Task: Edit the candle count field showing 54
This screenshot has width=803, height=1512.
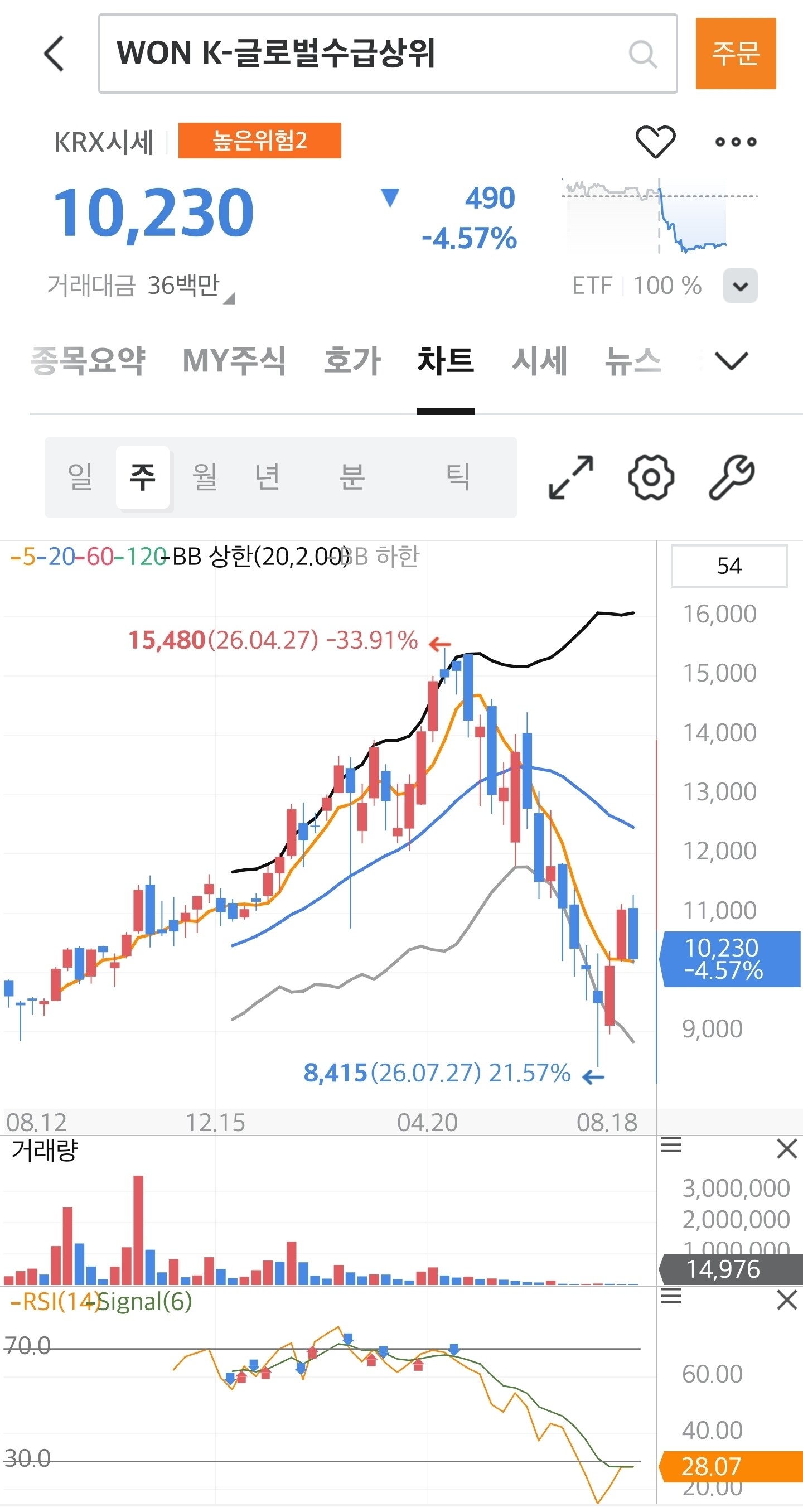Action: [x=729, y=566]
